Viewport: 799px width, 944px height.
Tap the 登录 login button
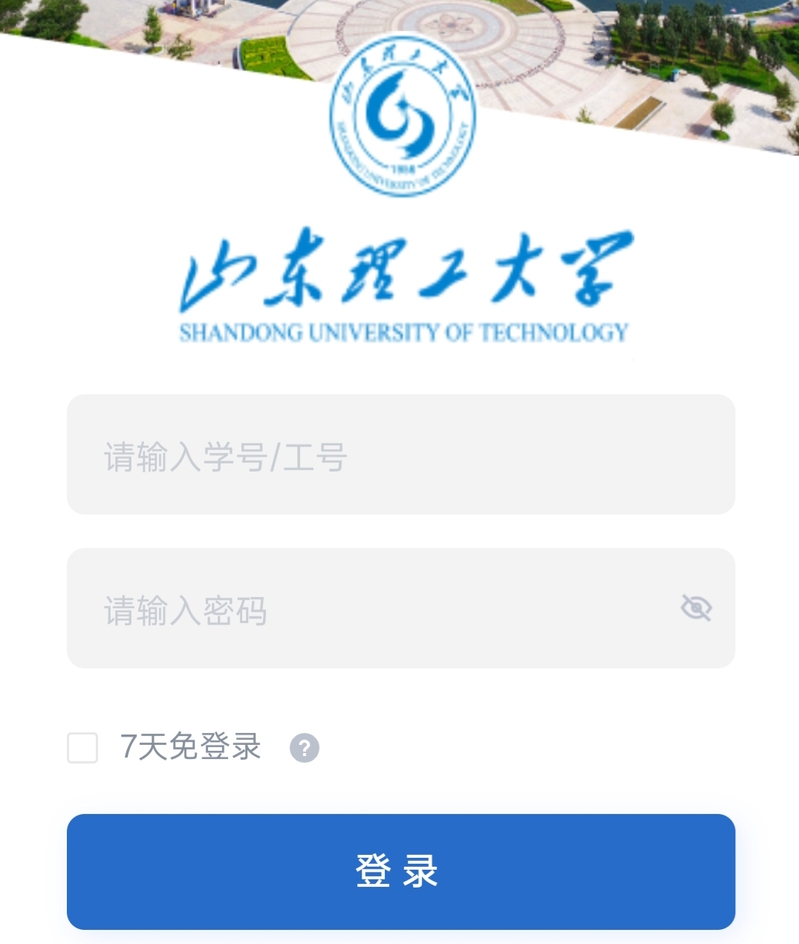point(400,871)
